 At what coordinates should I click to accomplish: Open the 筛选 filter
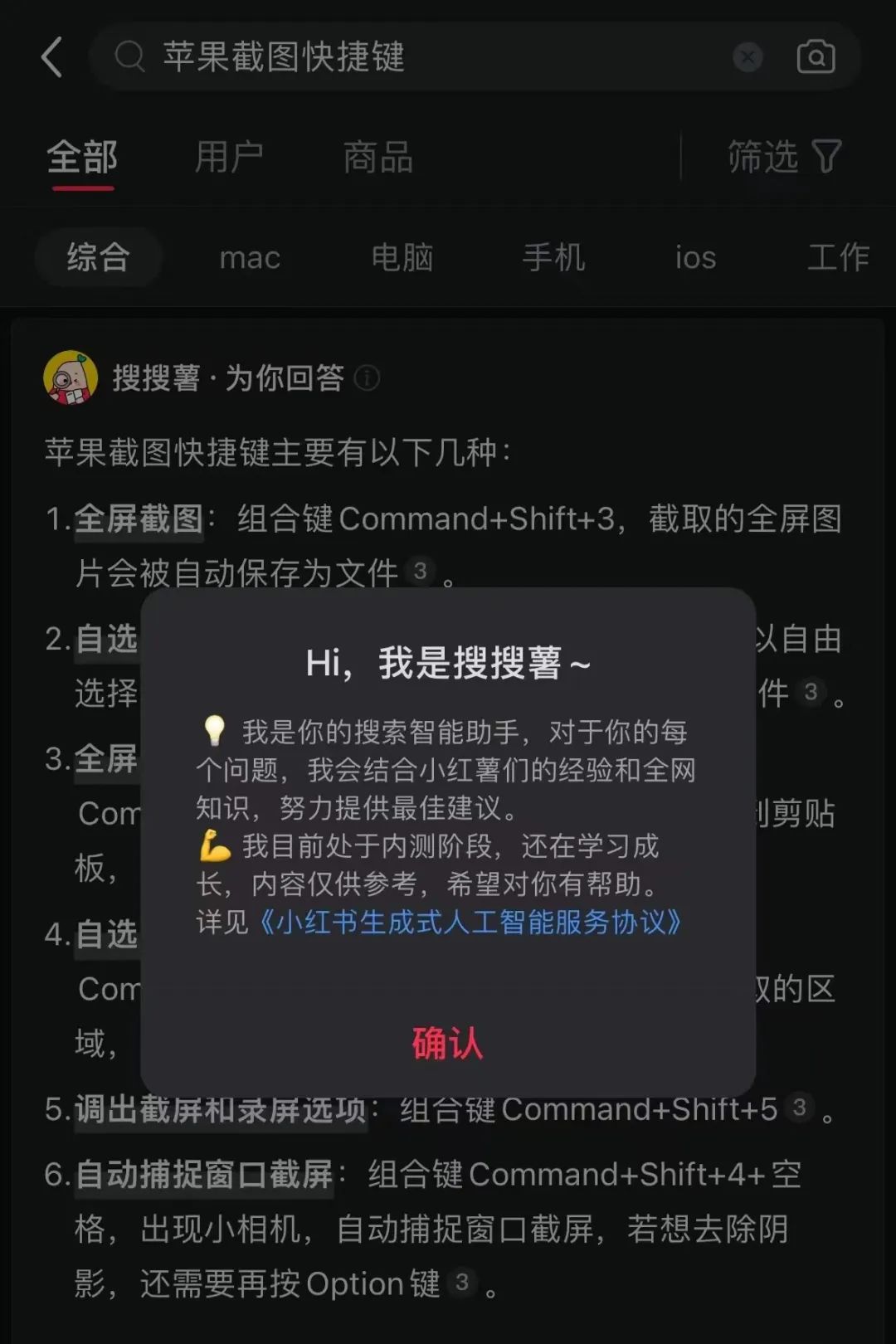coord(784,157)
